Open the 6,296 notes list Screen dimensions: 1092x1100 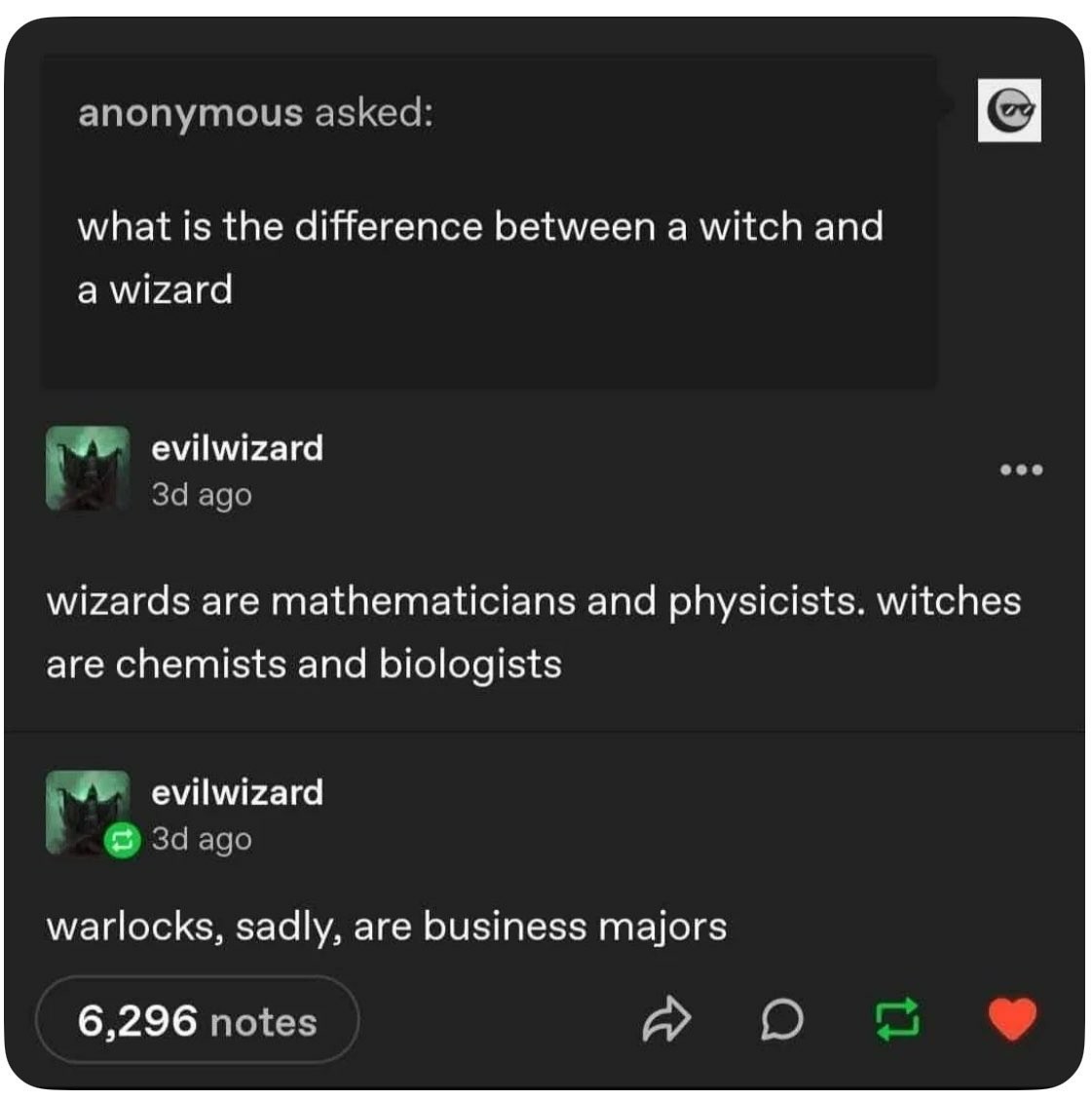(197, 1020)
